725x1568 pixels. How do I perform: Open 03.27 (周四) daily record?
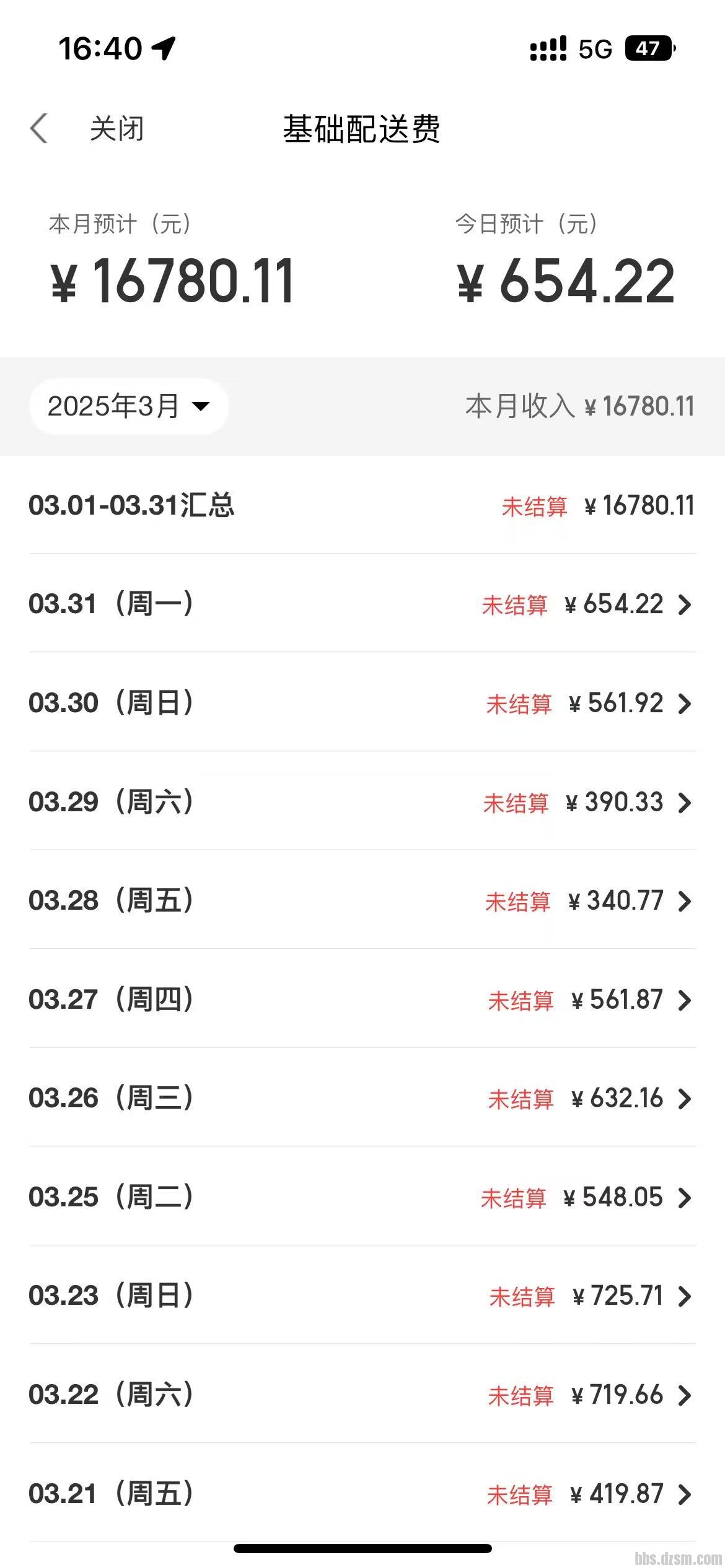click(362, 1000)
